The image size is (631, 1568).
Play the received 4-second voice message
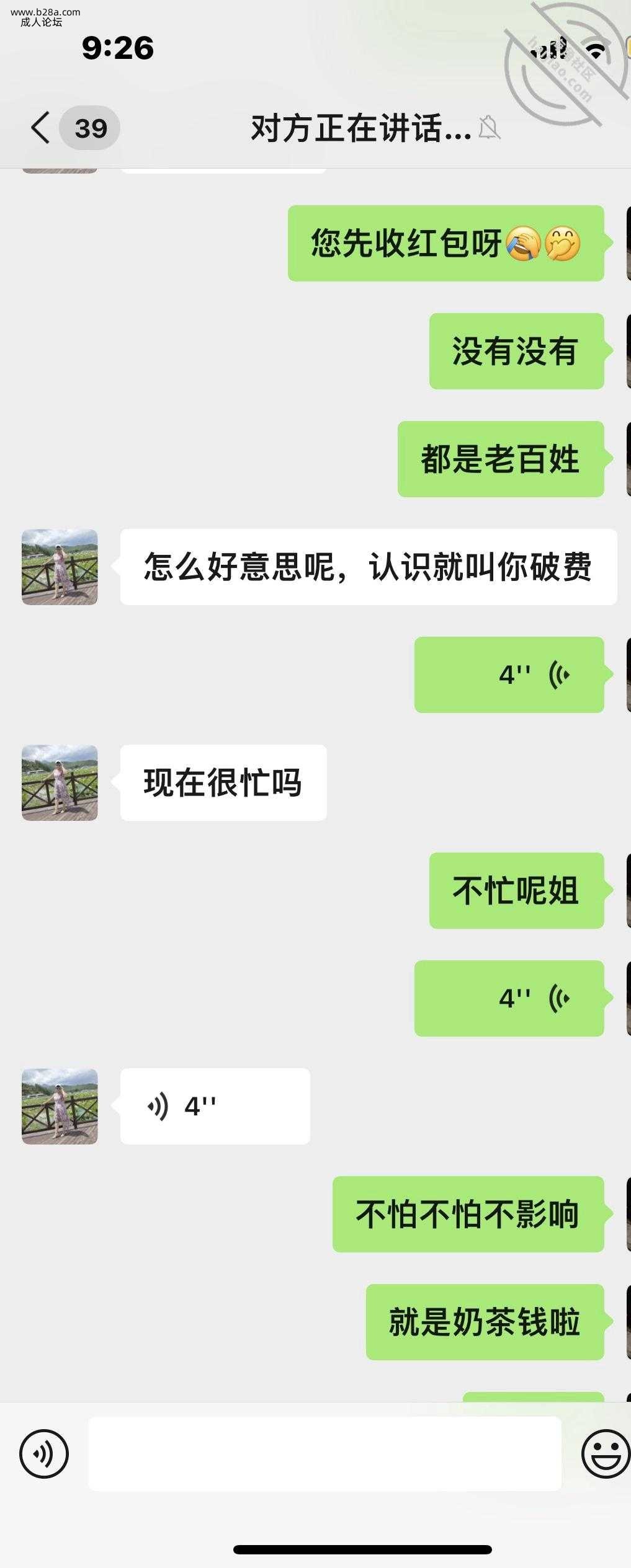tap(215, 1106)
